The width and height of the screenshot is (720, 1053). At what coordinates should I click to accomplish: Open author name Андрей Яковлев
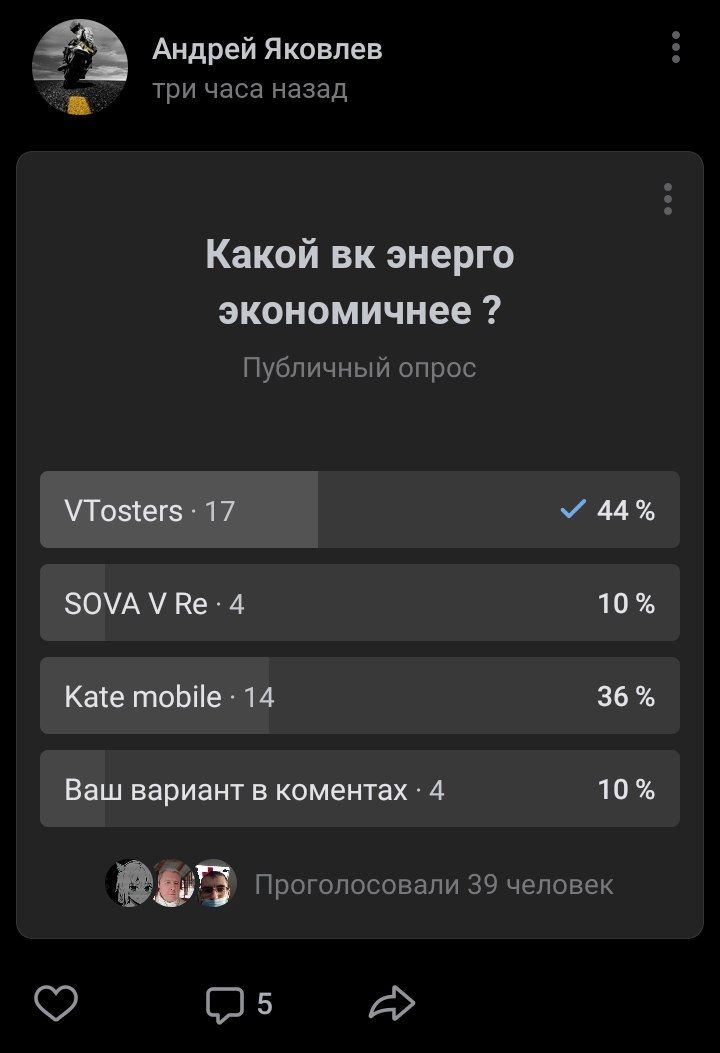pyautogui.click(x=267, y=48)
